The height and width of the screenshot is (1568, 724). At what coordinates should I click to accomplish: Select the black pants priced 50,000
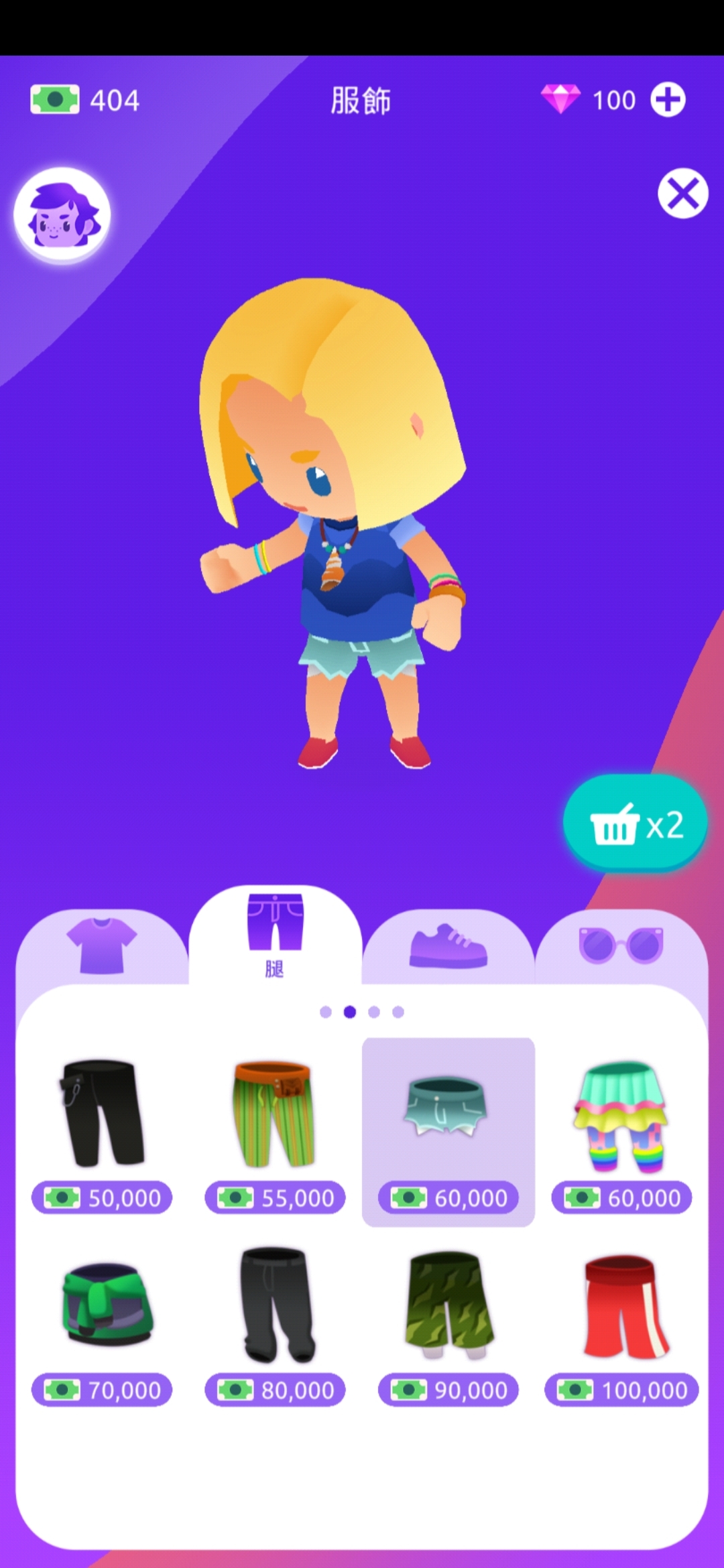[x=102, y=1114]
